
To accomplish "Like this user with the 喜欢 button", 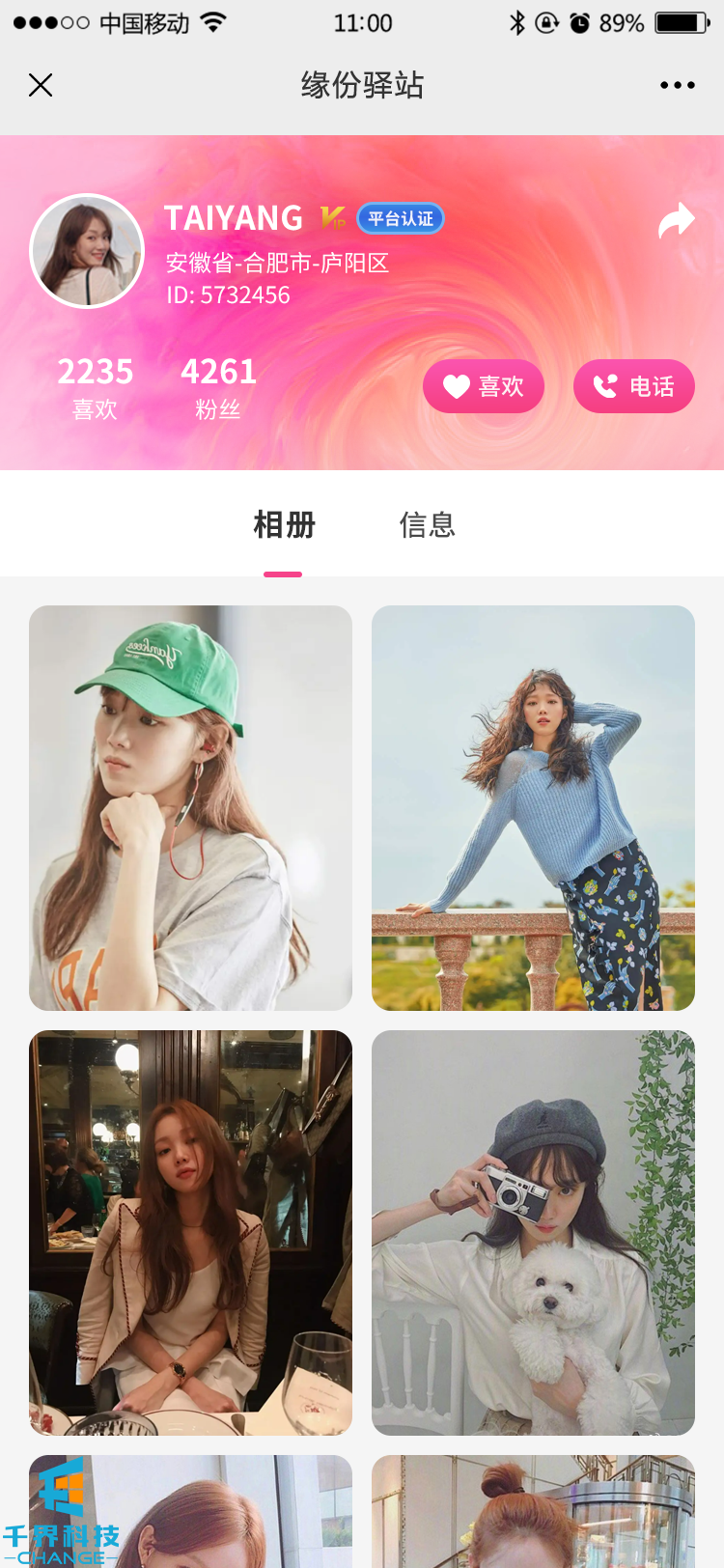I will click(x=484, y=386).
